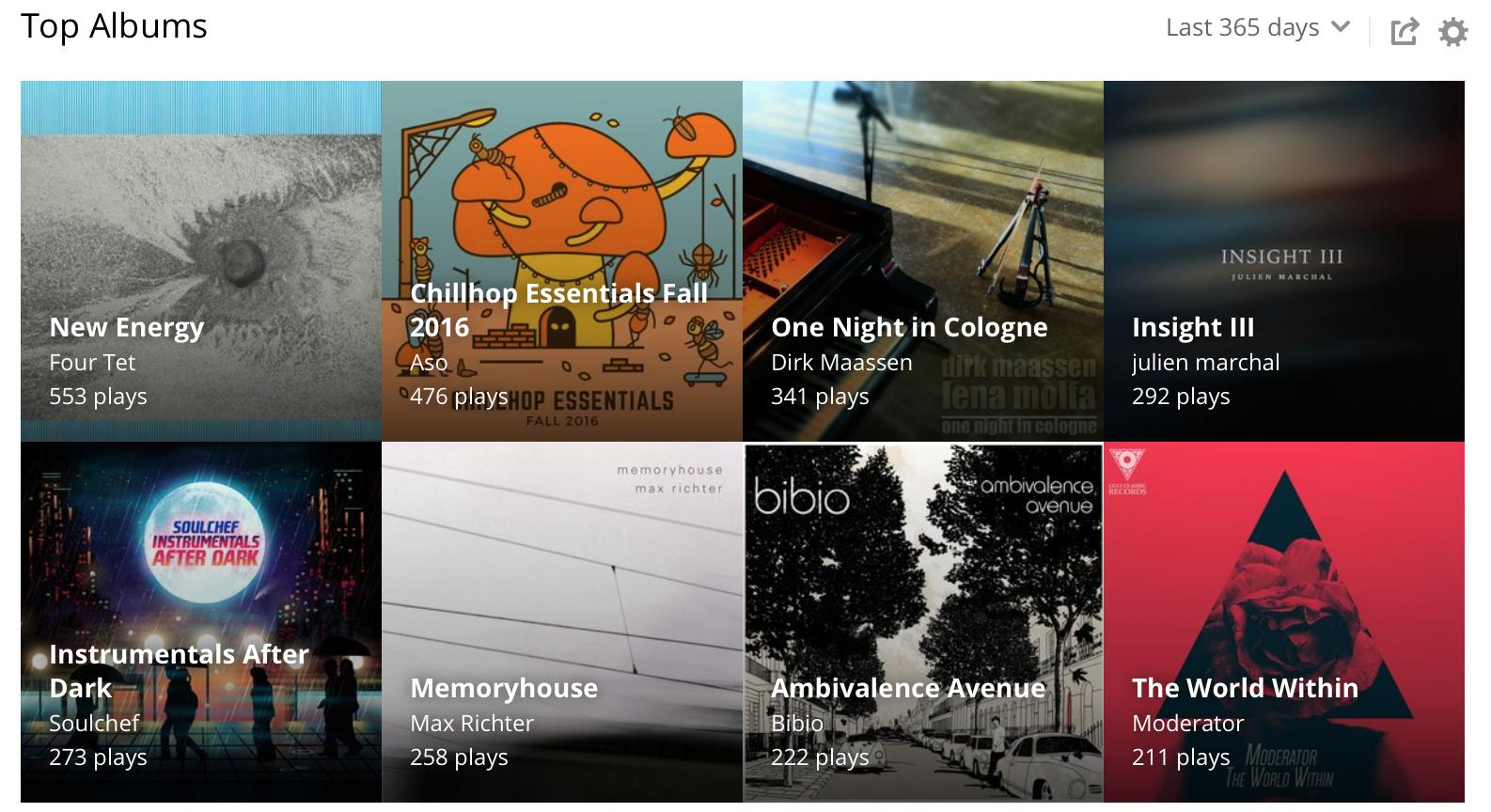Share the Top Albums chart
Screen dimensions: 1491x812
(1405, 32)
